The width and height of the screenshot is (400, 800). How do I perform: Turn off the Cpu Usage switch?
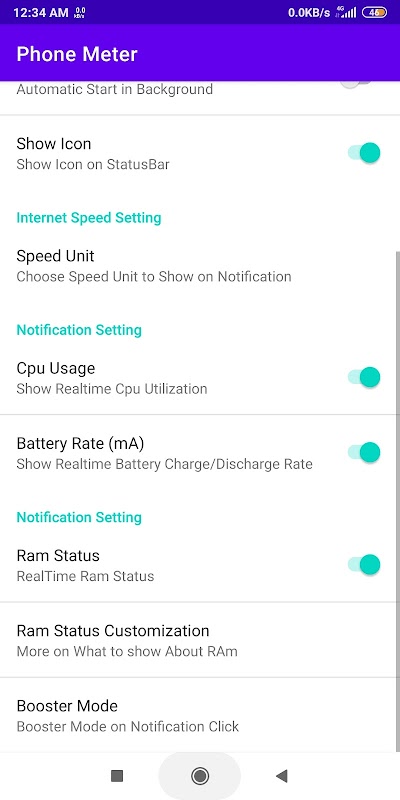364,378
